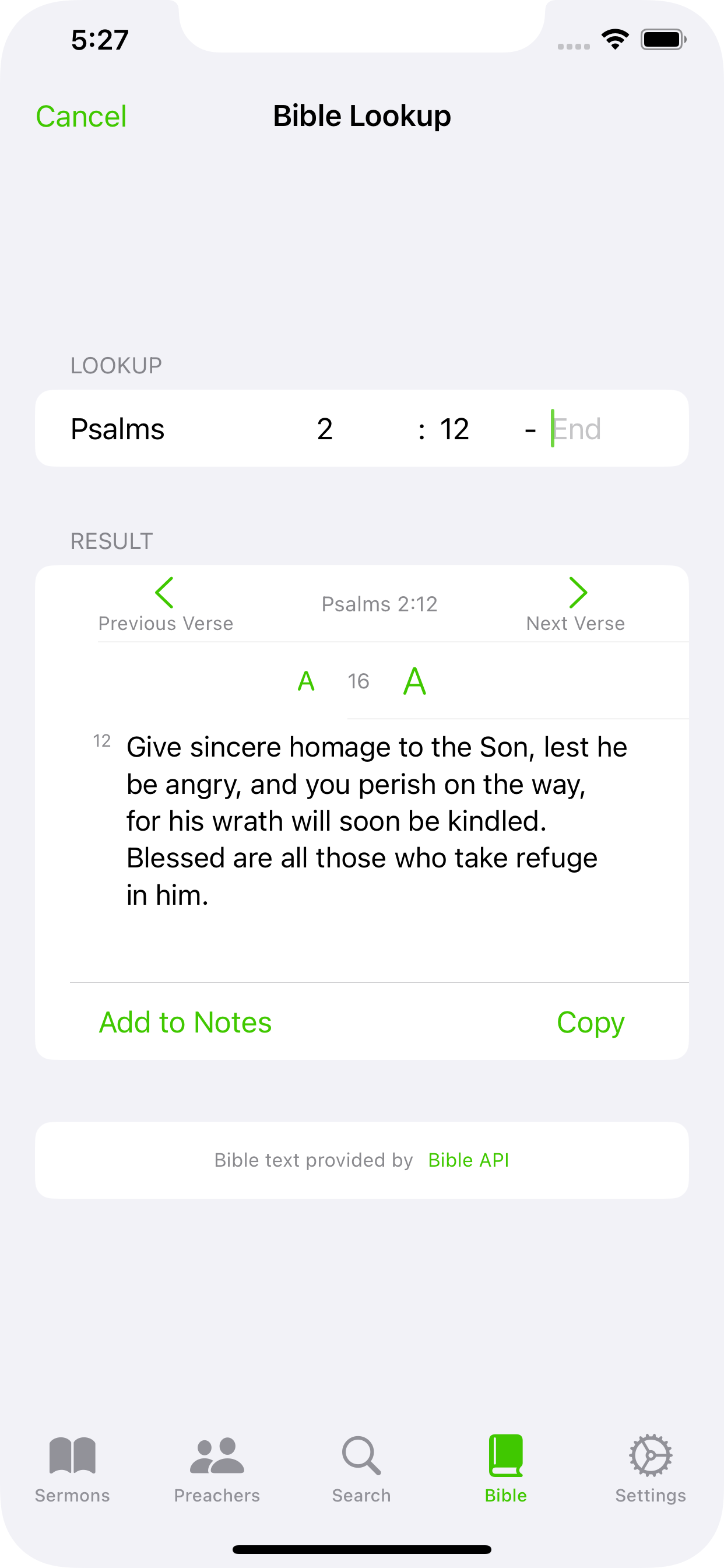Open the Psalms book selector
Screen dimensions: 724x1568
click(118, 429)
